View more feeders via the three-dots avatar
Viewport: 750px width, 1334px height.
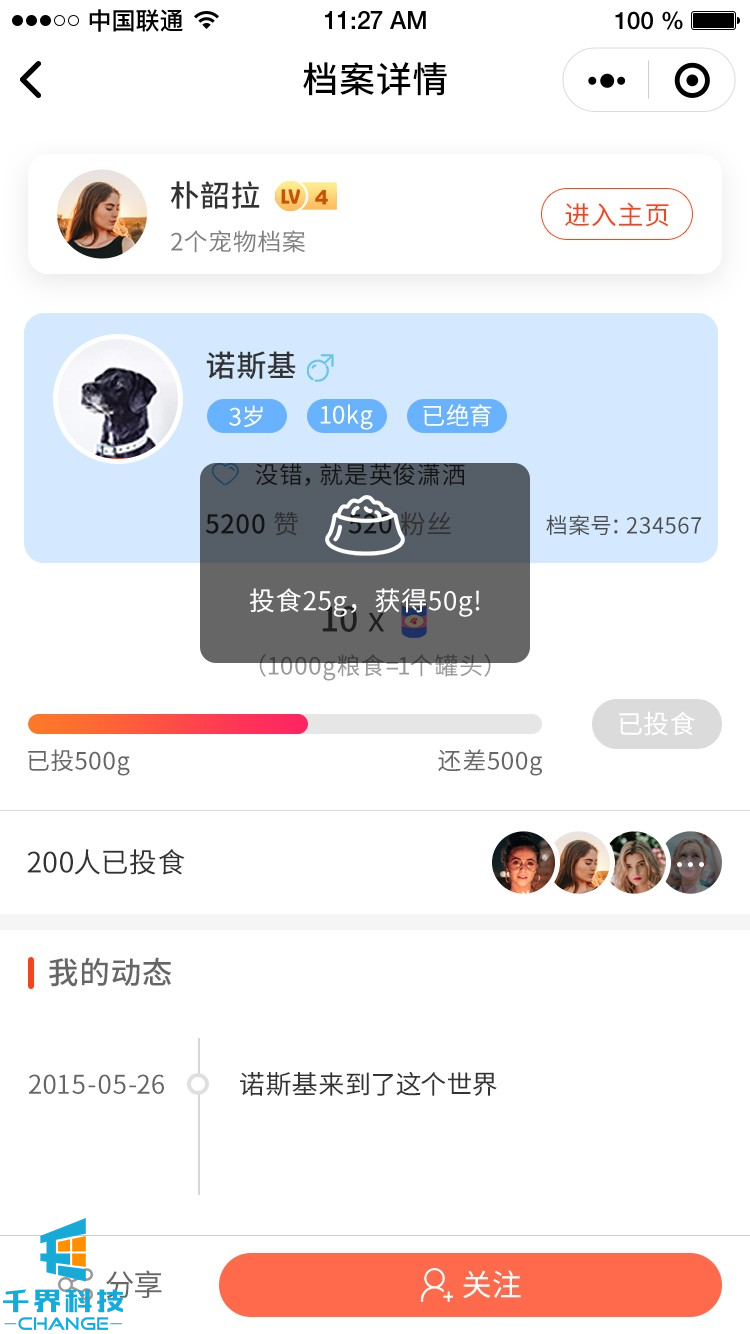[x=691, y=862]
